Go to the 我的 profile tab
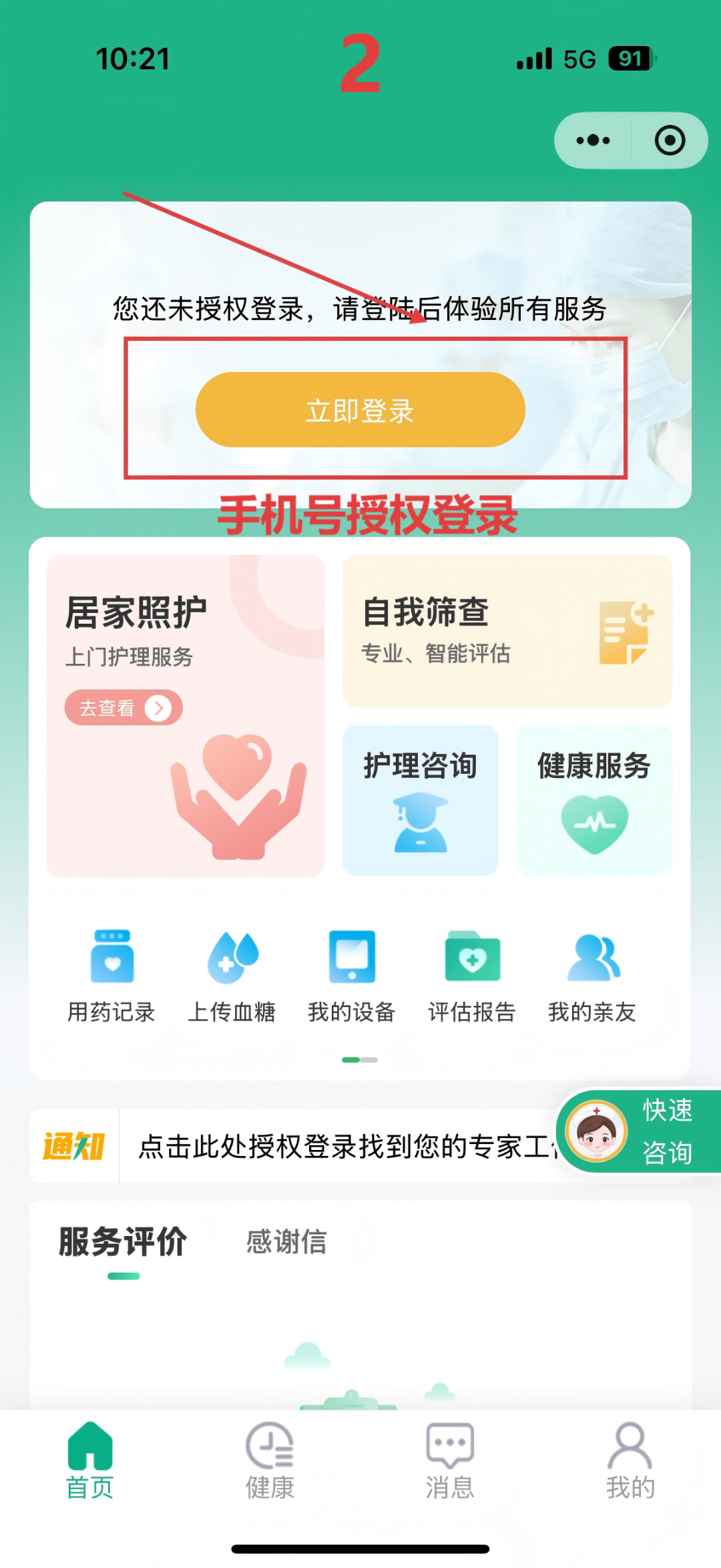The width and height of the screenshot is (721, 1568). click(x=630, y=1461)
